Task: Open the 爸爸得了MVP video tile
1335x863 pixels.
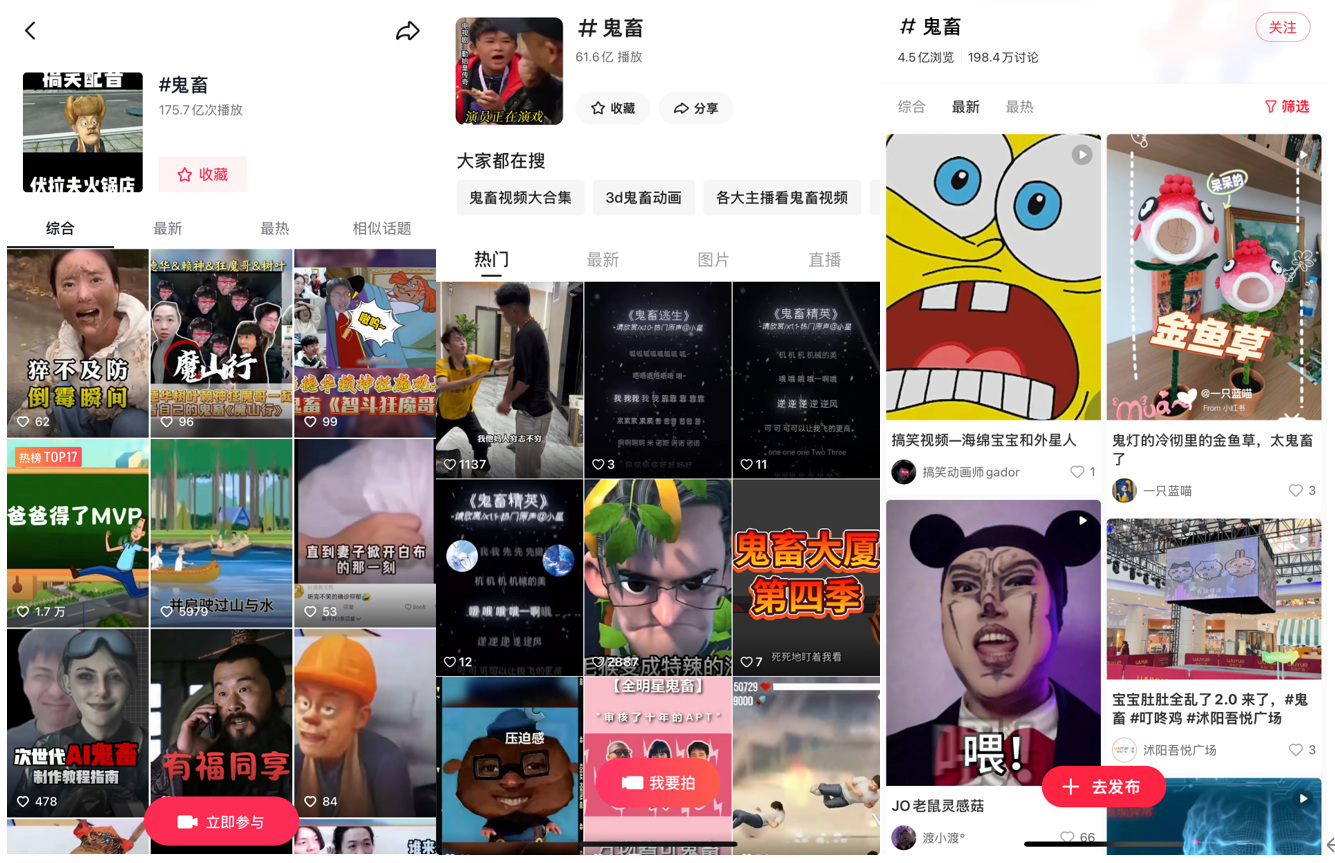Action: pos(77,532)
